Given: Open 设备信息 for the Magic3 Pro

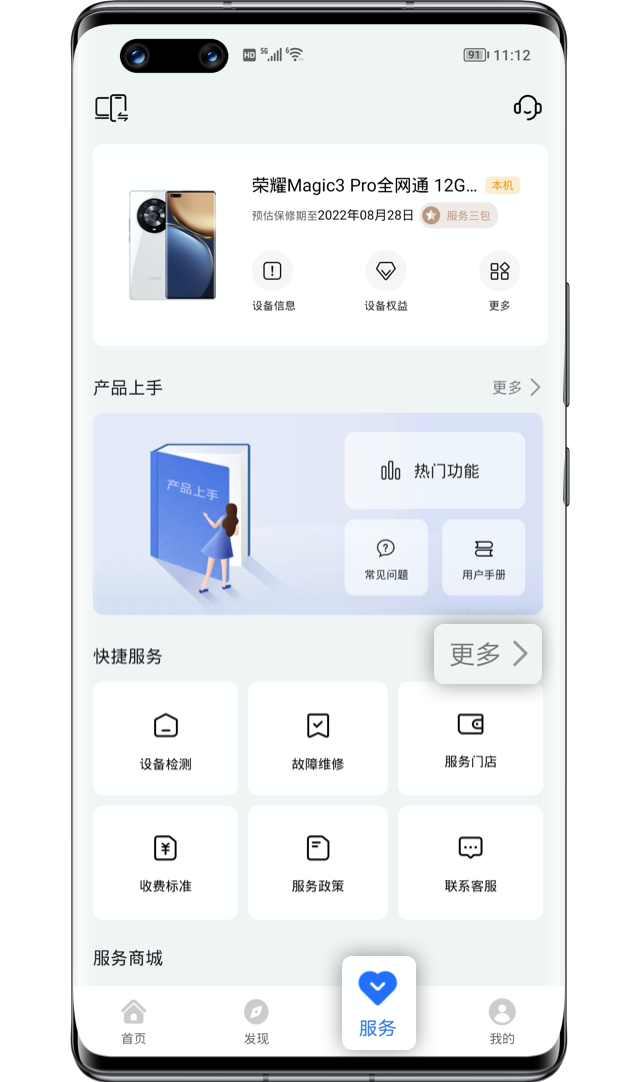Looking at the screenshot, I should (x=273, y=282).
